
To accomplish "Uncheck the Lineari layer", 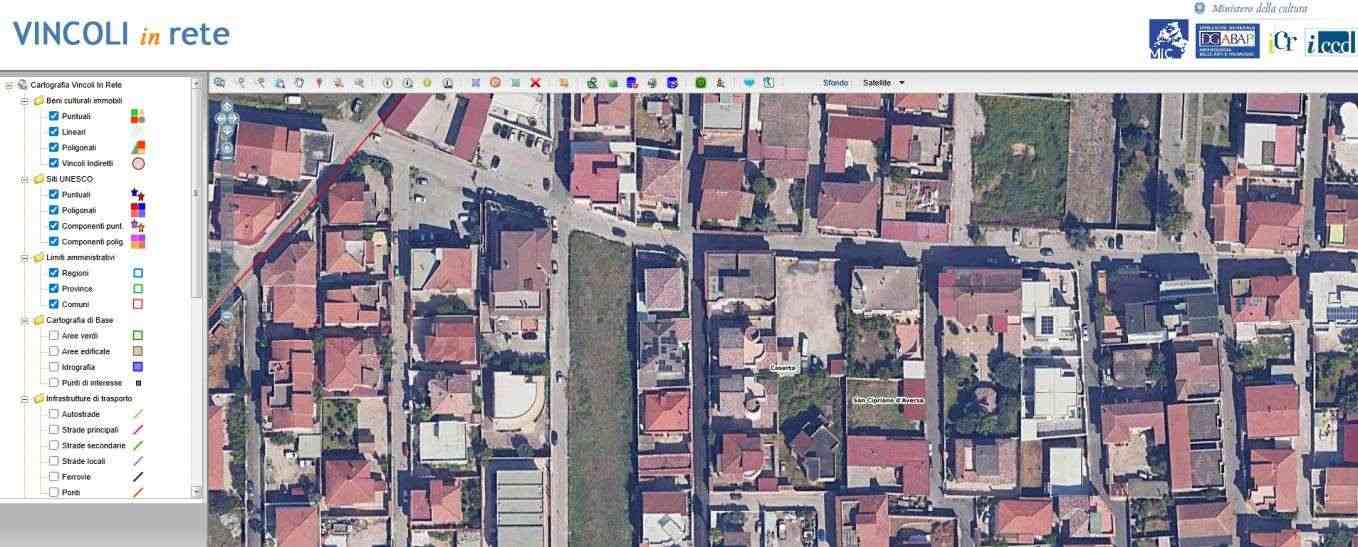I will pyautogui.click(x=54, y=132).
